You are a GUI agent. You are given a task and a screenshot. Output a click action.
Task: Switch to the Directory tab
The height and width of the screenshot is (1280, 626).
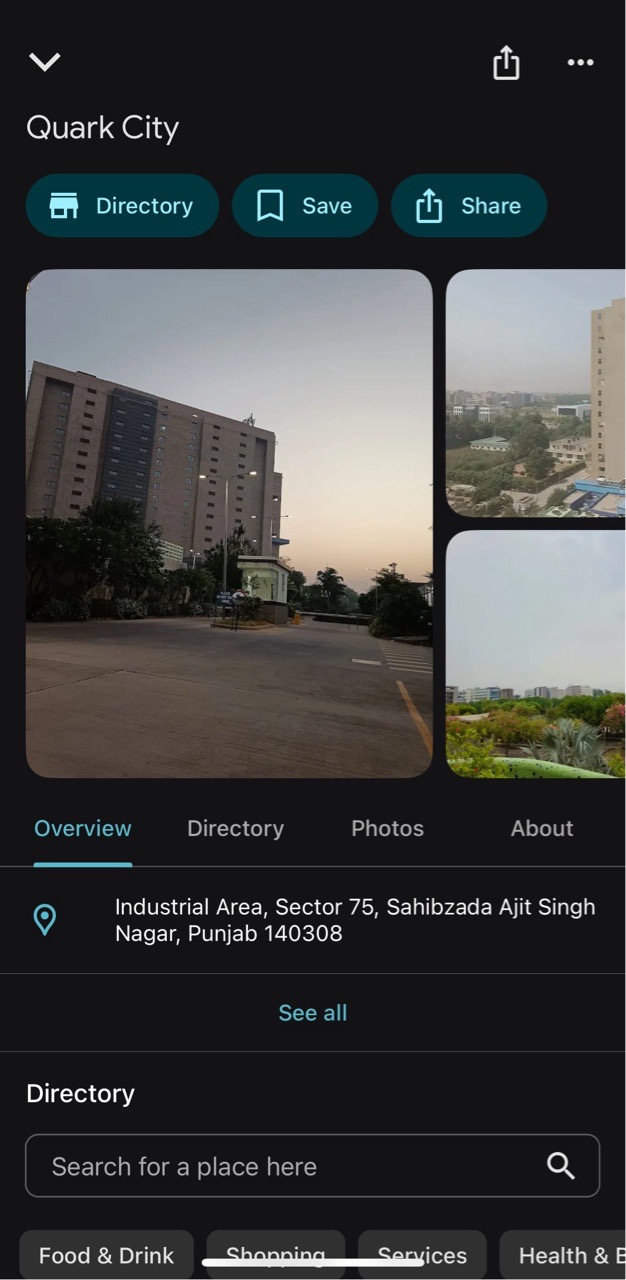(236, 829)
